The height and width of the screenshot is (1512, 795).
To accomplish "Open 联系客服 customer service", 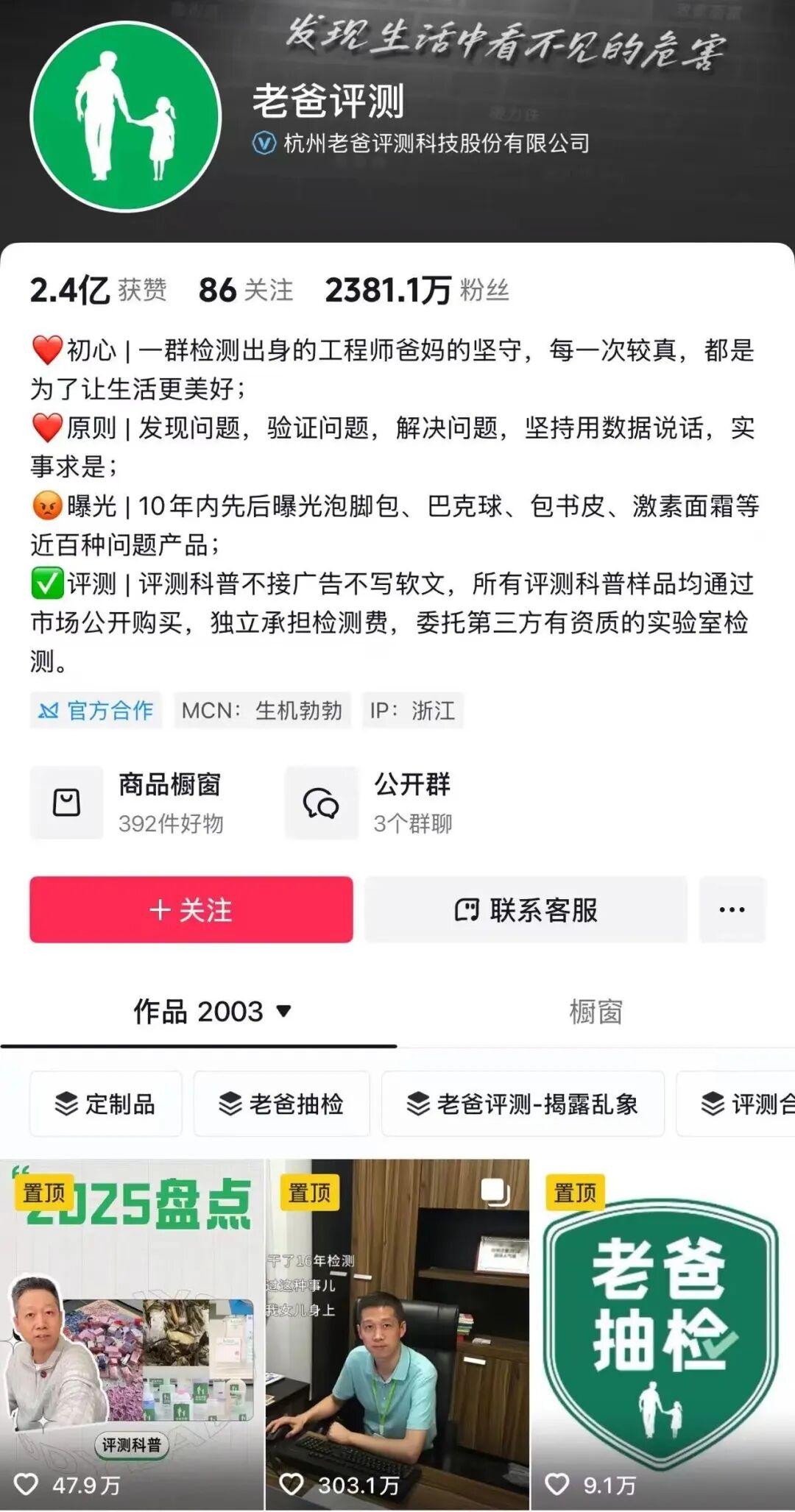I will point(523,911).
